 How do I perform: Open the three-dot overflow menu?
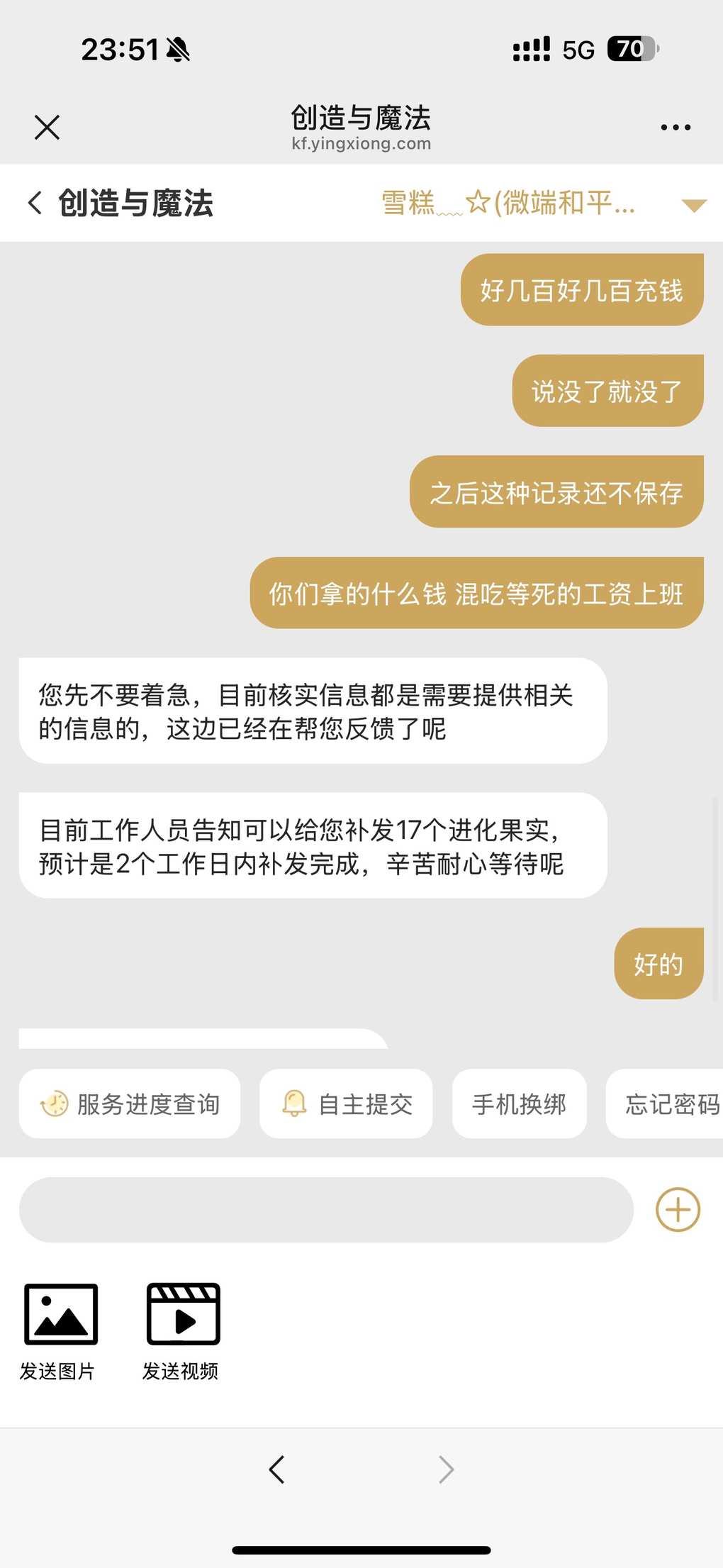point(675,128)
